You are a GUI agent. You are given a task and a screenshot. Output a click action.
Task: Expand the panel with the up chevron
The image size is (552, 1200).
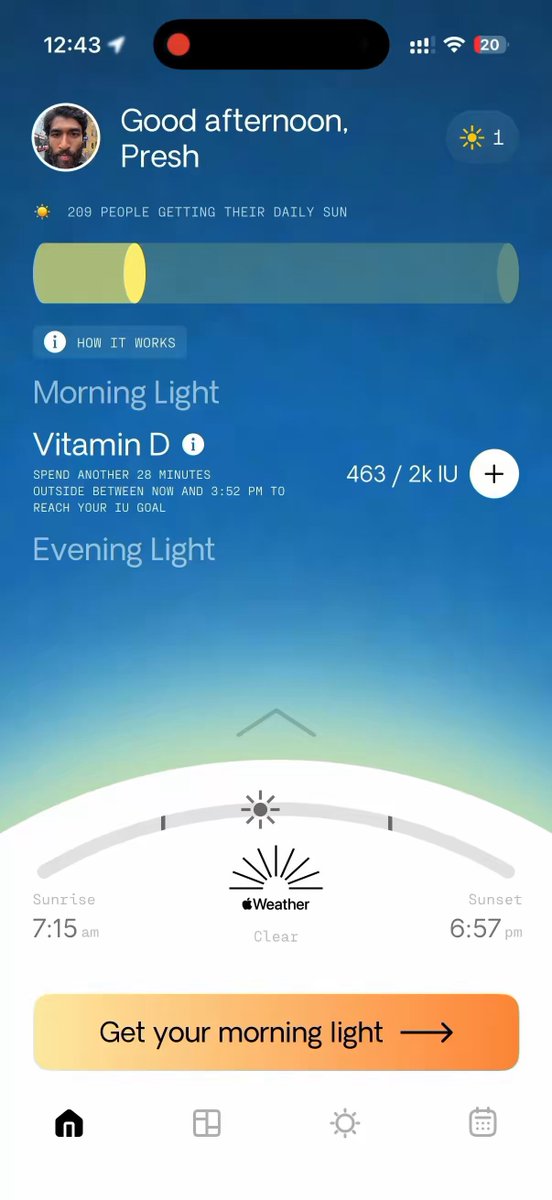(276, 723)
